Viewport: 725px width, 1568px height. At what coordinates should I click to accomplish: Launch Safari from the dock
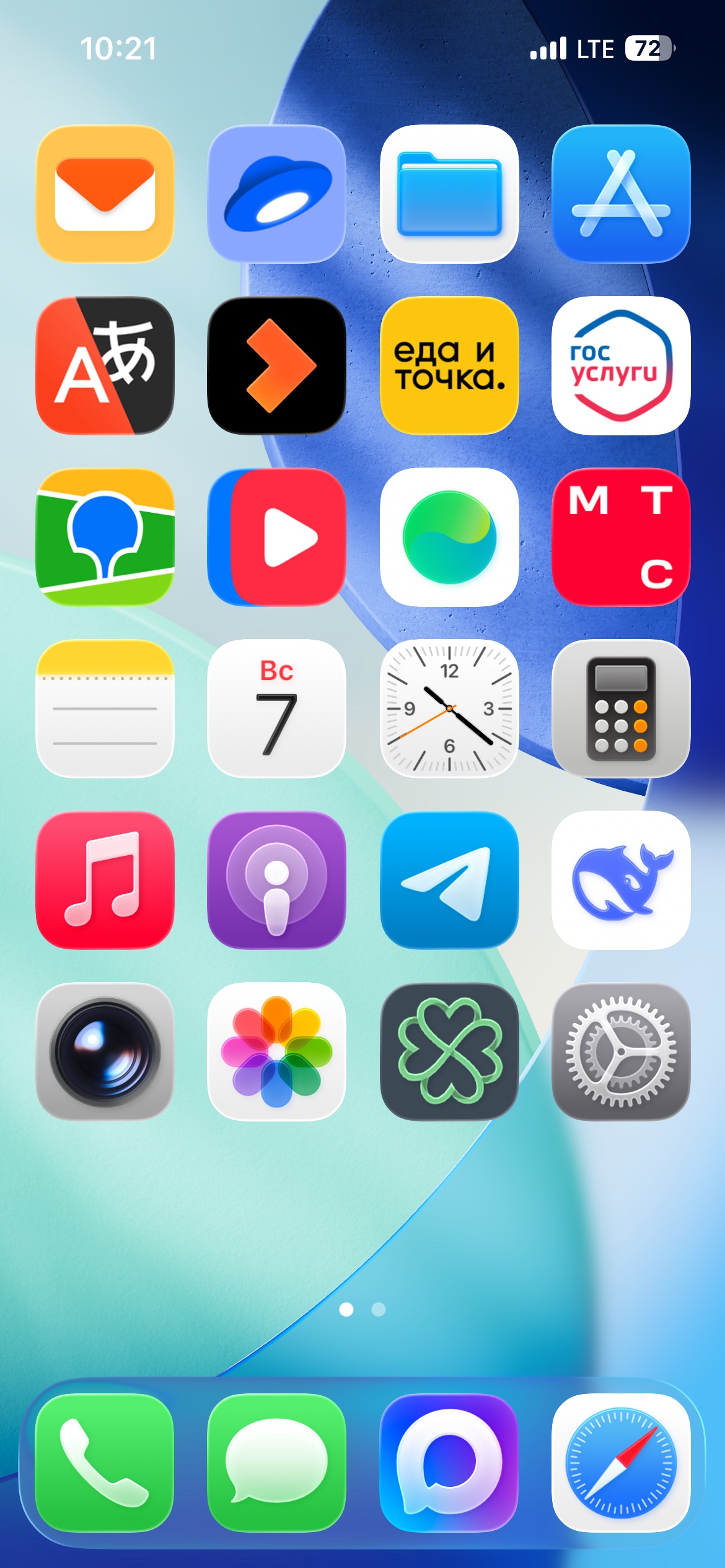620,1462
